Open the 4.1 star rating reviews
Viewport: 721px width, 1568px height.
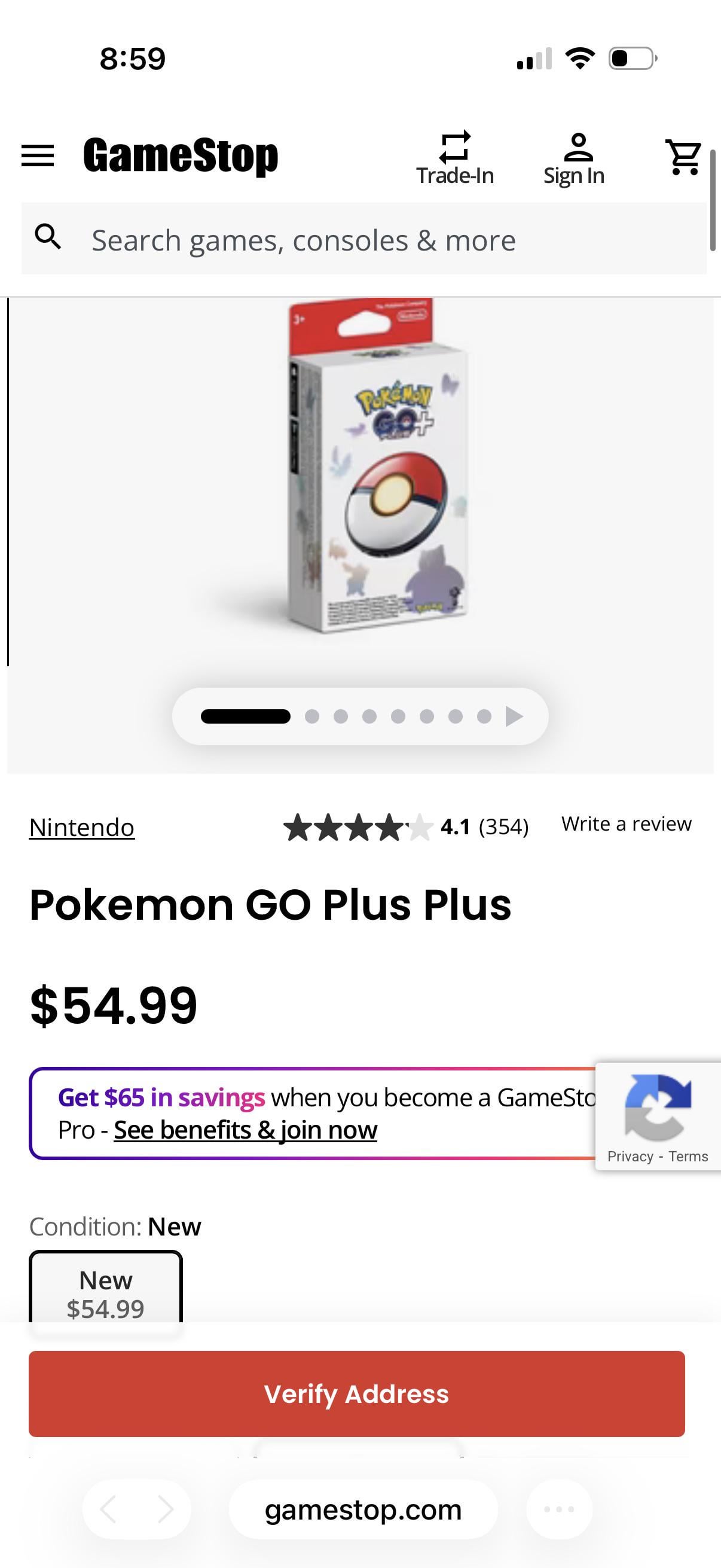click(x=406, y=827)
